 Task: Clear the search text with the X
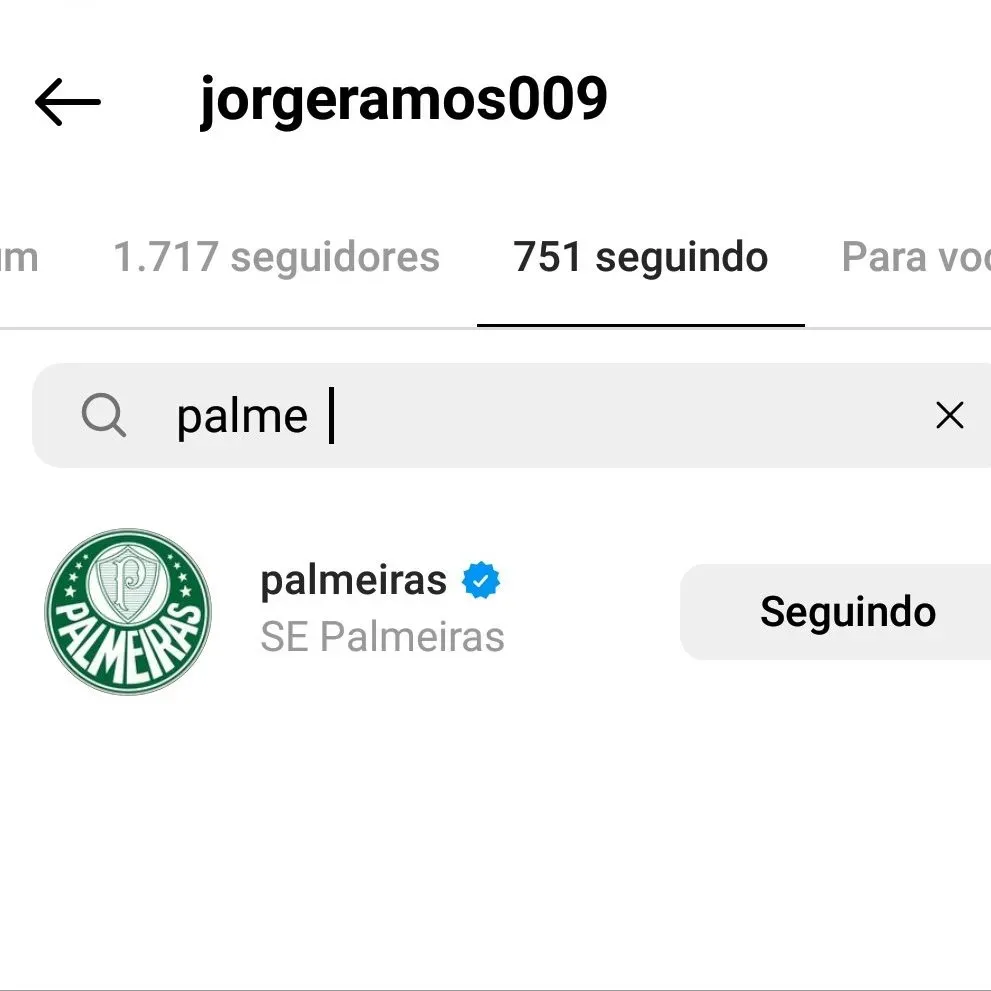coord(949,415)
